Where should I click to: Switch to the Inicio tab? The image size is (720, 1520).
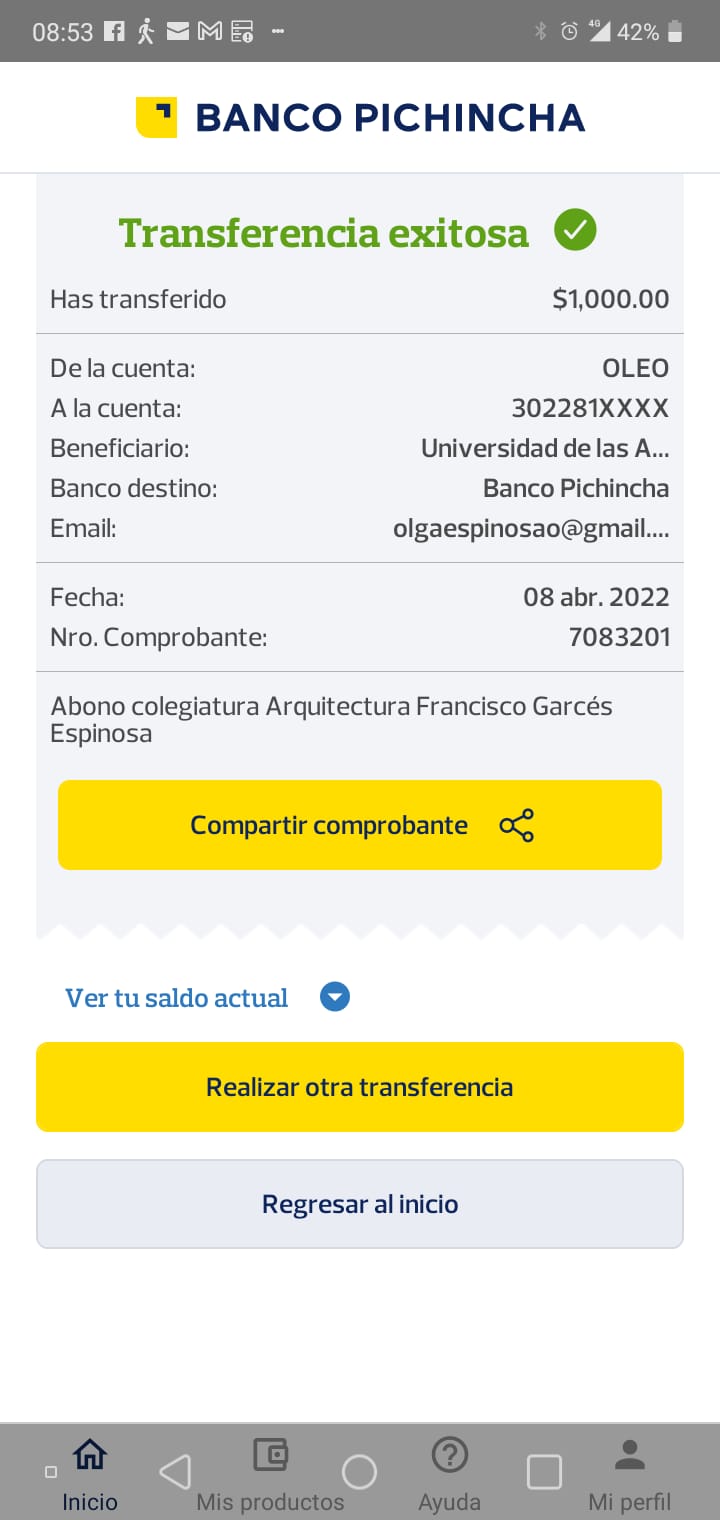[90, 1472]
